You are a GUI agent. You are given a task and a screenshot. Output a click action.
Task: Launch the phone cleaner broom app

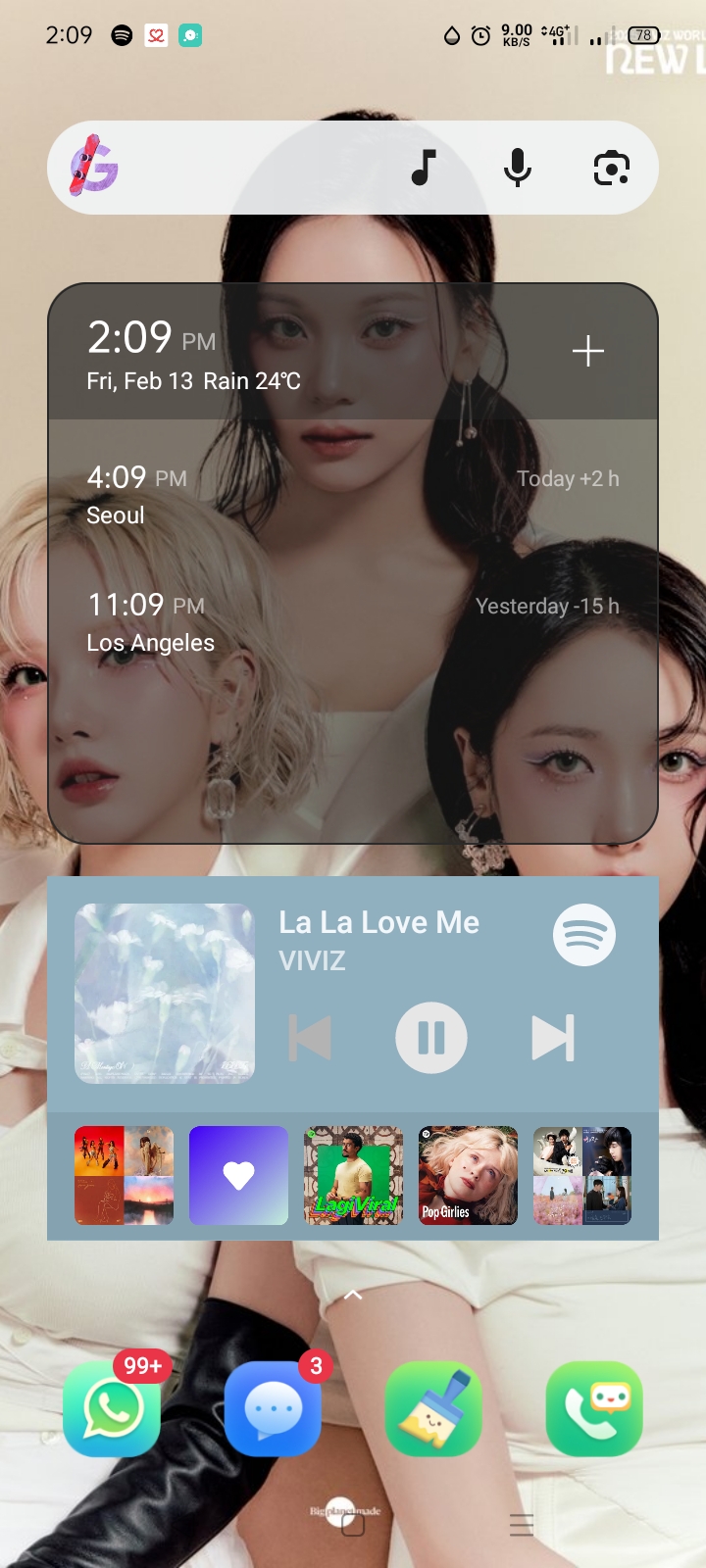433,1408
